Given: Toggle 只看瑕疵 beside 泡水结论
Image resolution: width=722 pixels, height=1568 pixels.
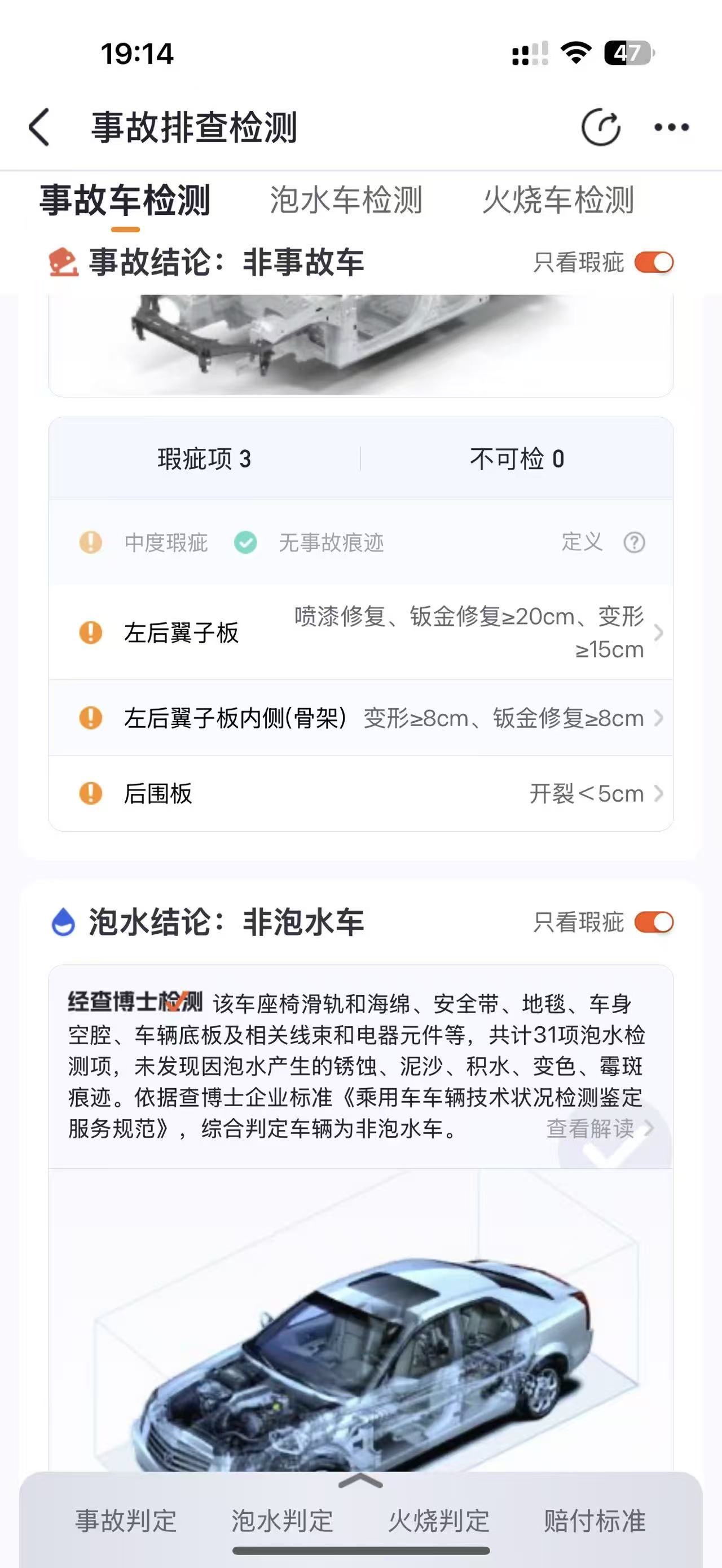Looking at the screenshot, I should tap(654, 922).
